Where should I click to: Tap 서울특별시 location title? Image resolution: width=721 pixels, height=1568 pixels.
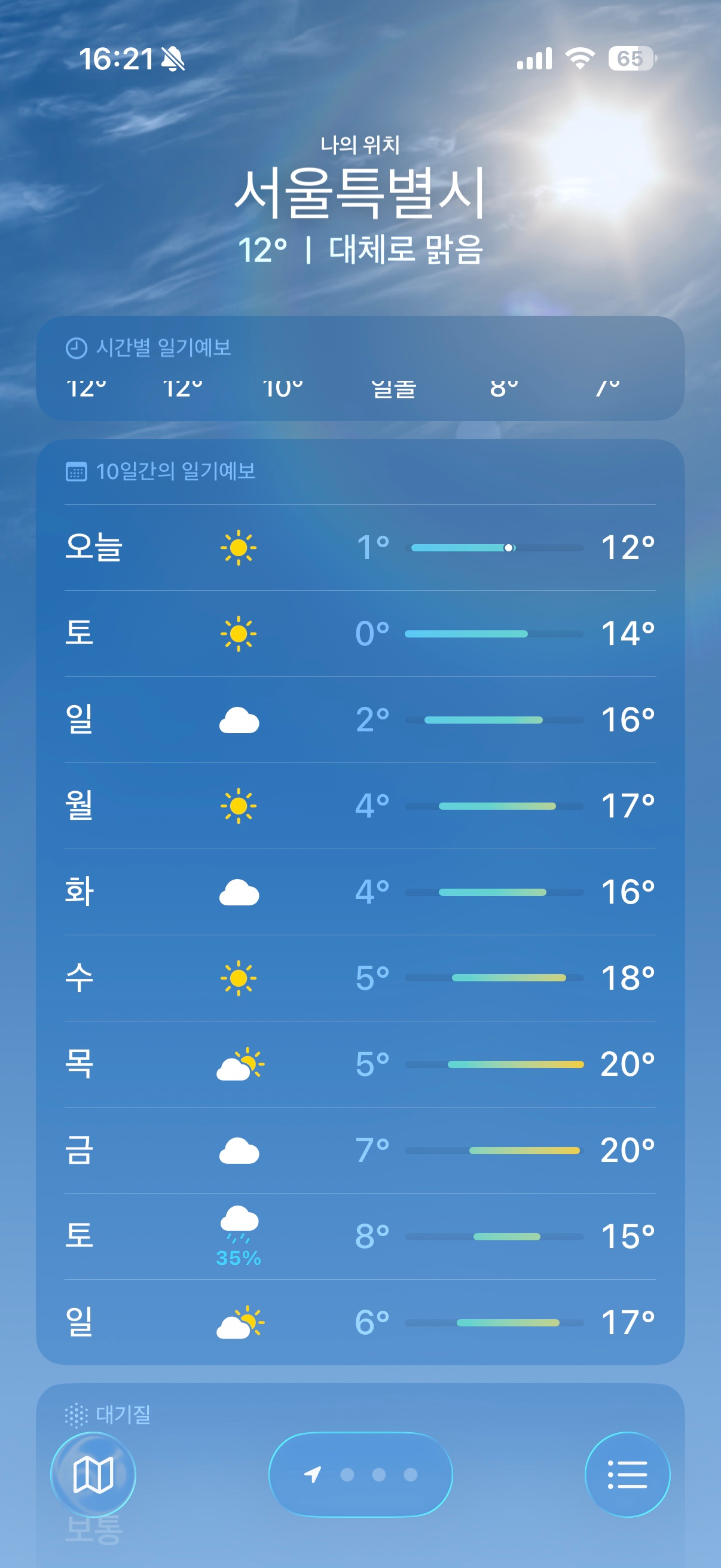pos(360,194)
